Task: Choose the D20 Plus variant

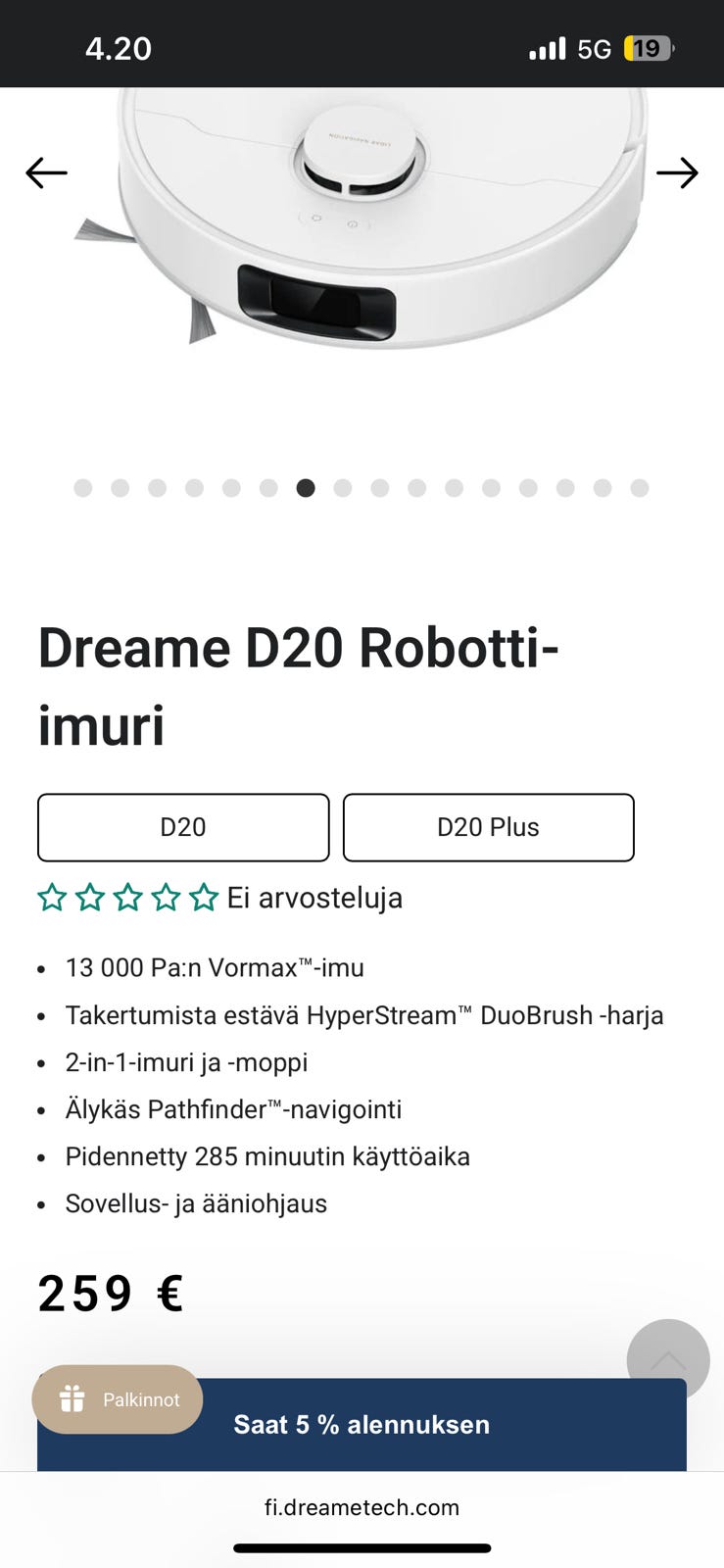Action: 488,827
